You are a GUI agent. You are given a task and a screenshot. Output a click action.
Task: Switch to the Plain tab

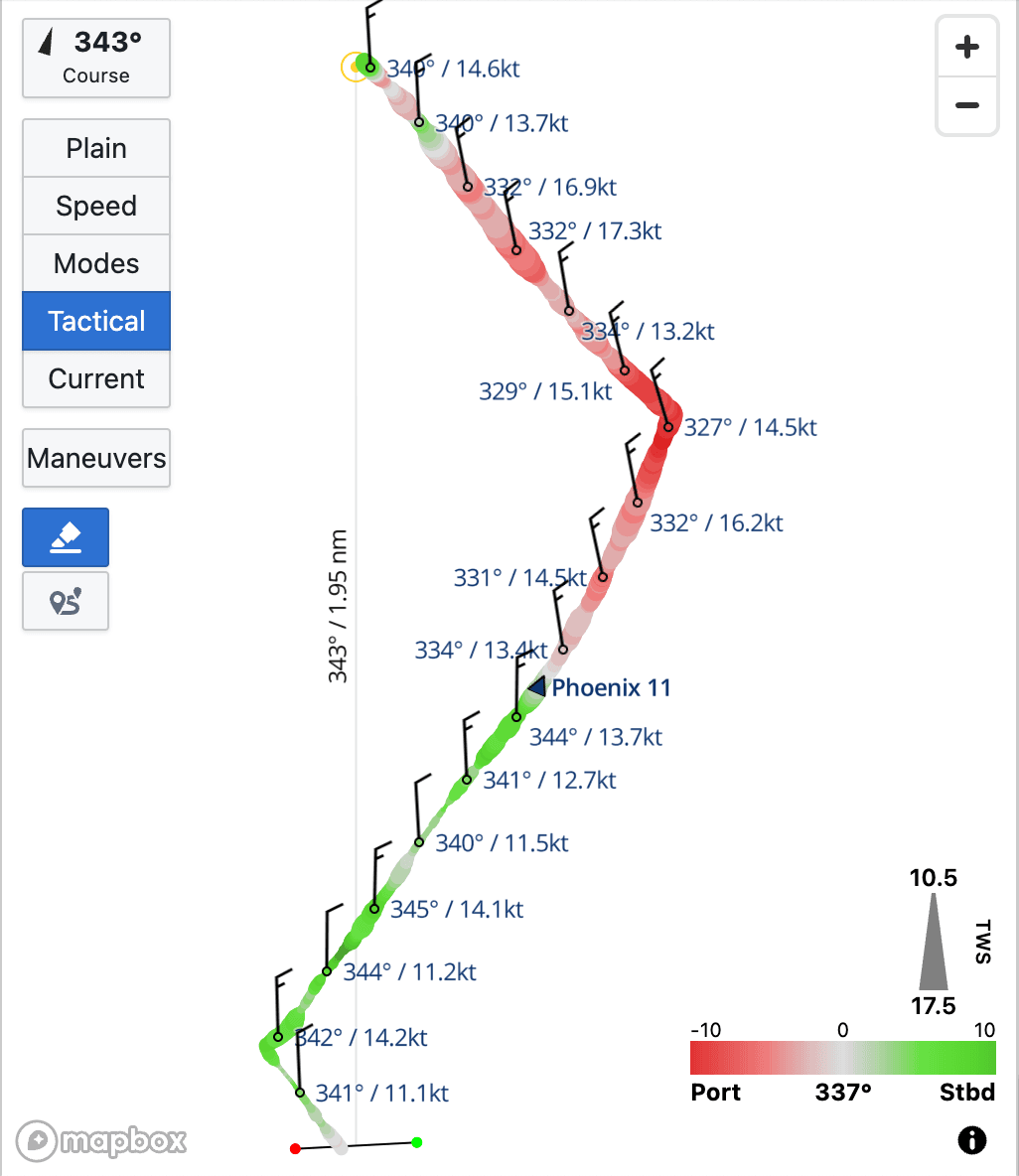[95, 147]
